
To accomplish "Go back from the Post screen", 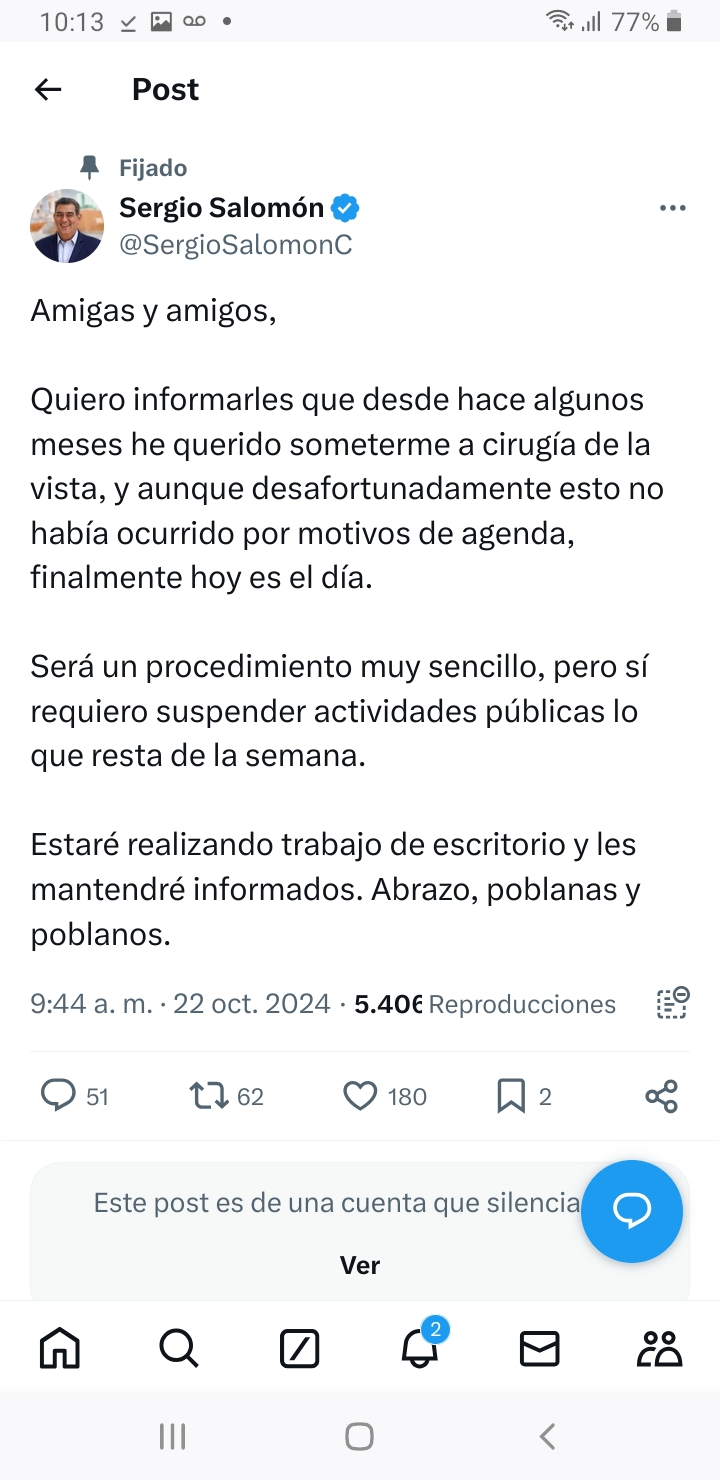I will pos(48,90).
